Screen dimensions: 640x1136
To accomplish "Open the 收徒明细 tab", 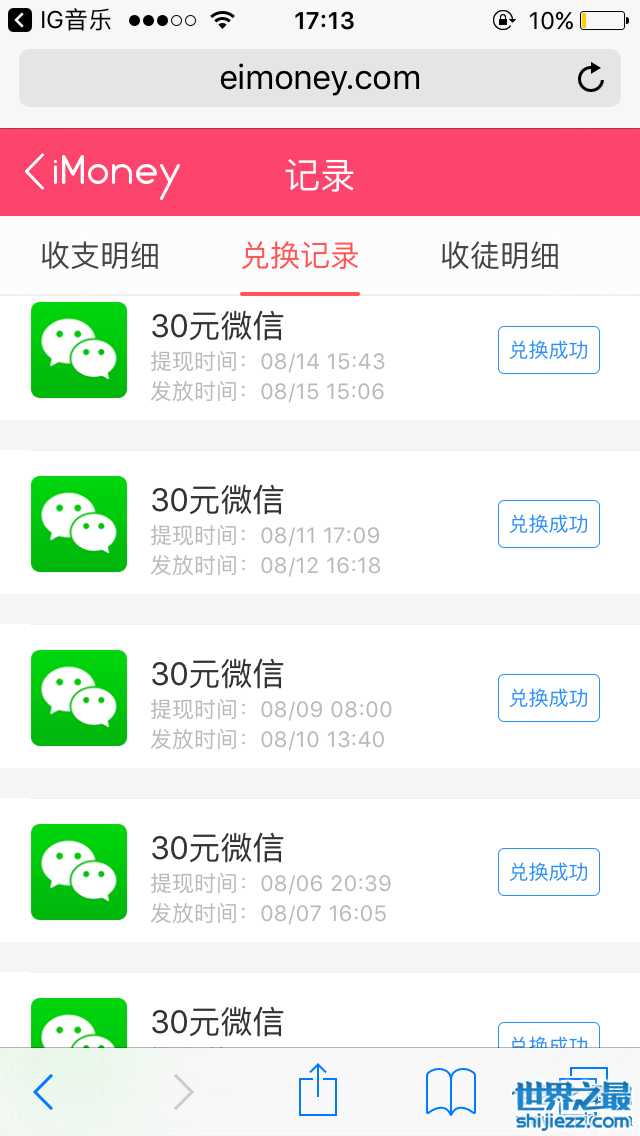I will click(500, 256).
